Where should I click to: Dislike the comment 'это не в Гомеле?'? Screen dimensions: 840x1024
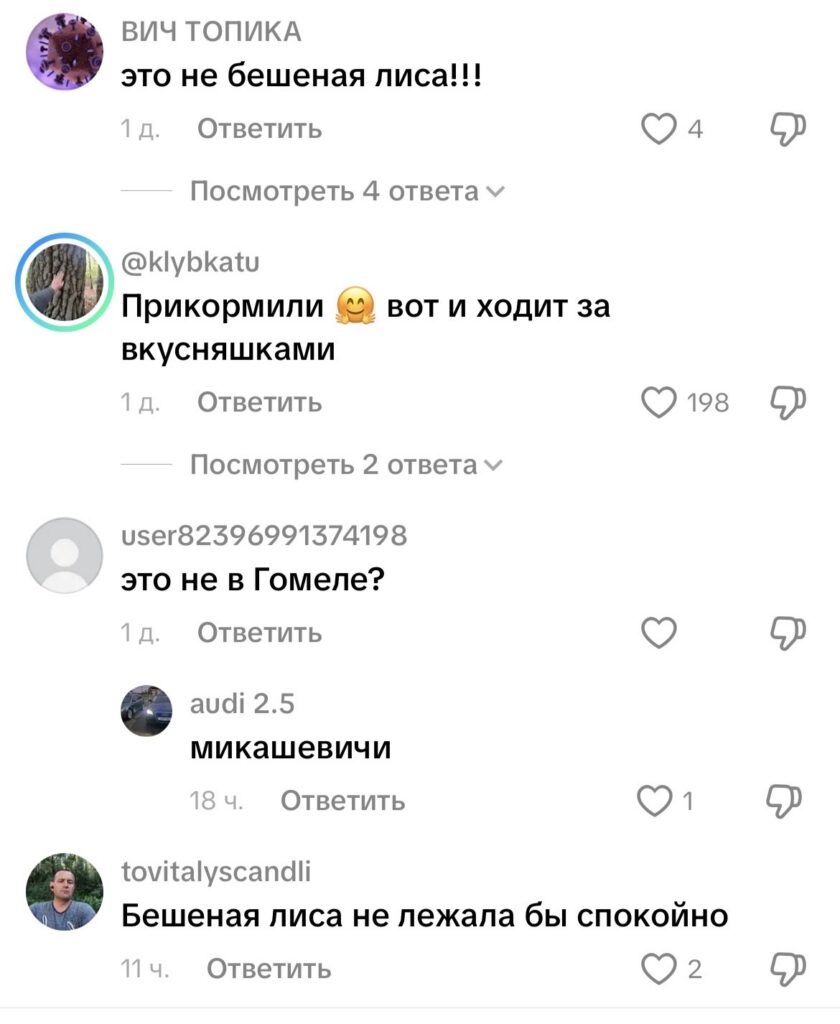789,633
